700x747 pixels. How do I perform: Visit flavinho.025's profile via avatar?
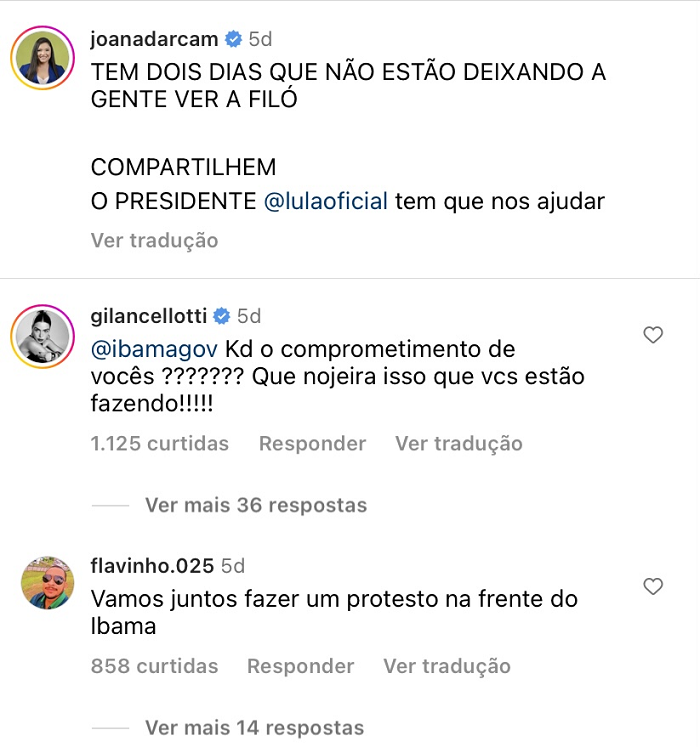click(x=47, y=581)
